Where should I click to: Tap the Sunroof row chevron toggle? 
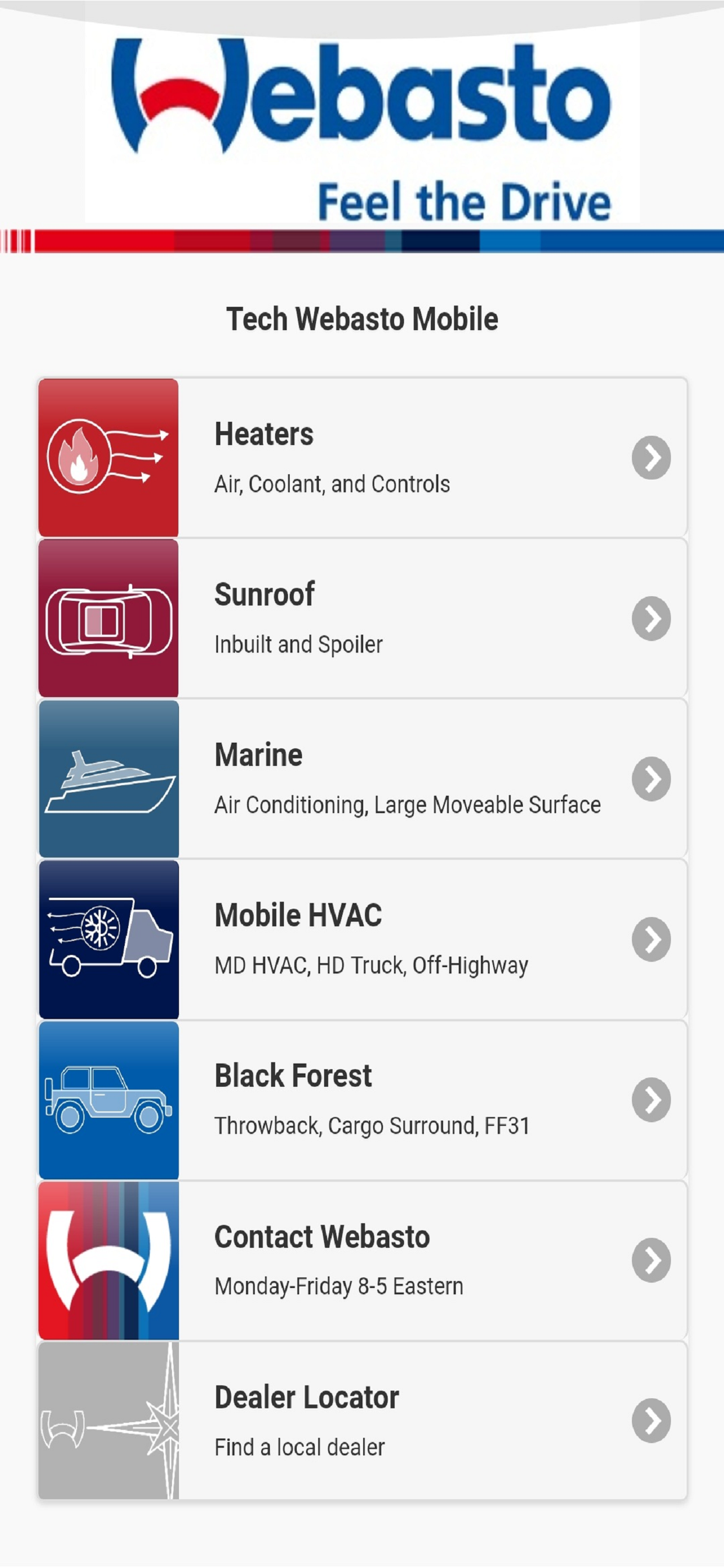(x=651, y=618)
